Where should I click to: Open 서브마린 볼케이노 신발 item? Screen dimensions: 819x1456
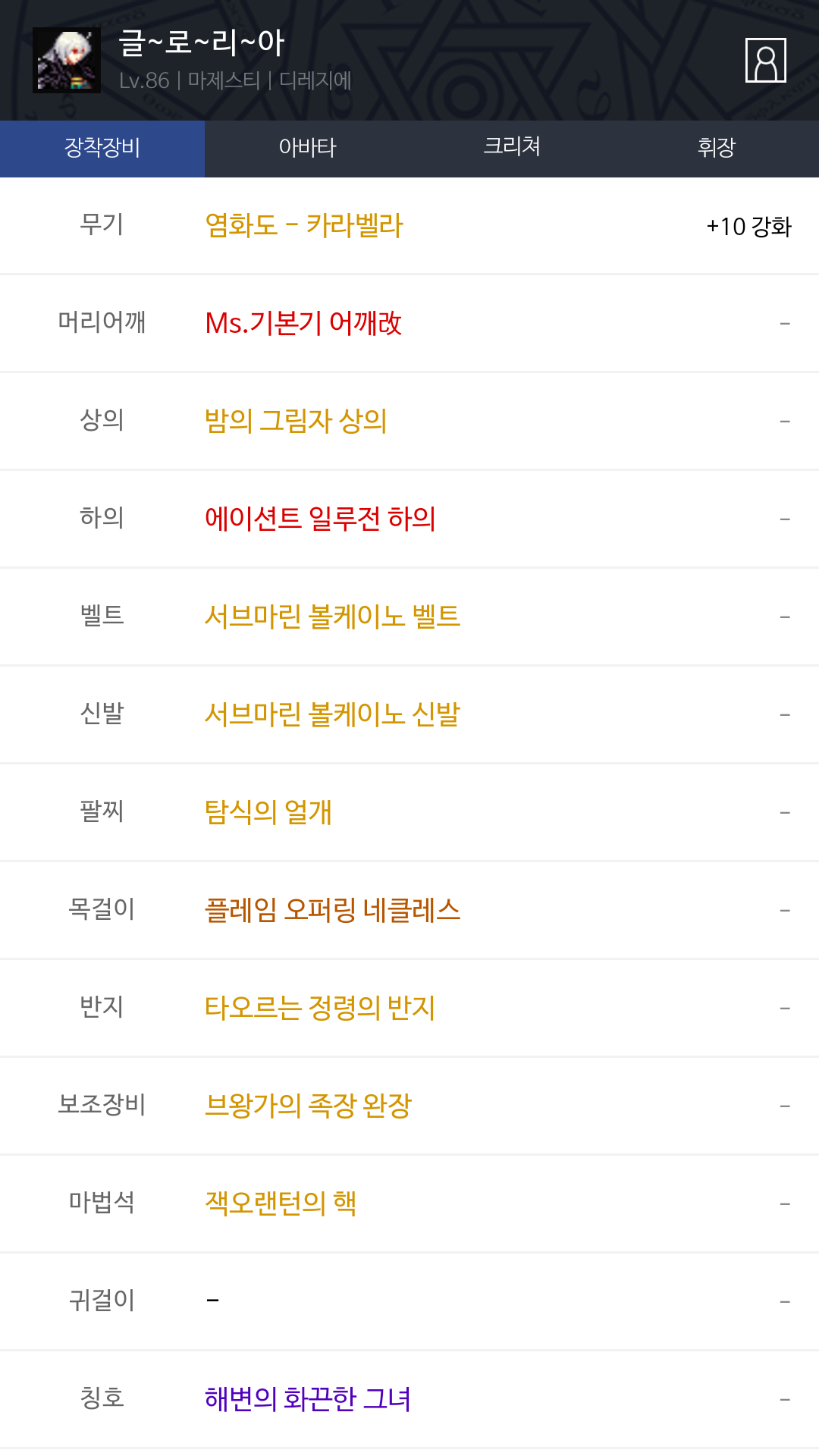(x=332, y=715)
